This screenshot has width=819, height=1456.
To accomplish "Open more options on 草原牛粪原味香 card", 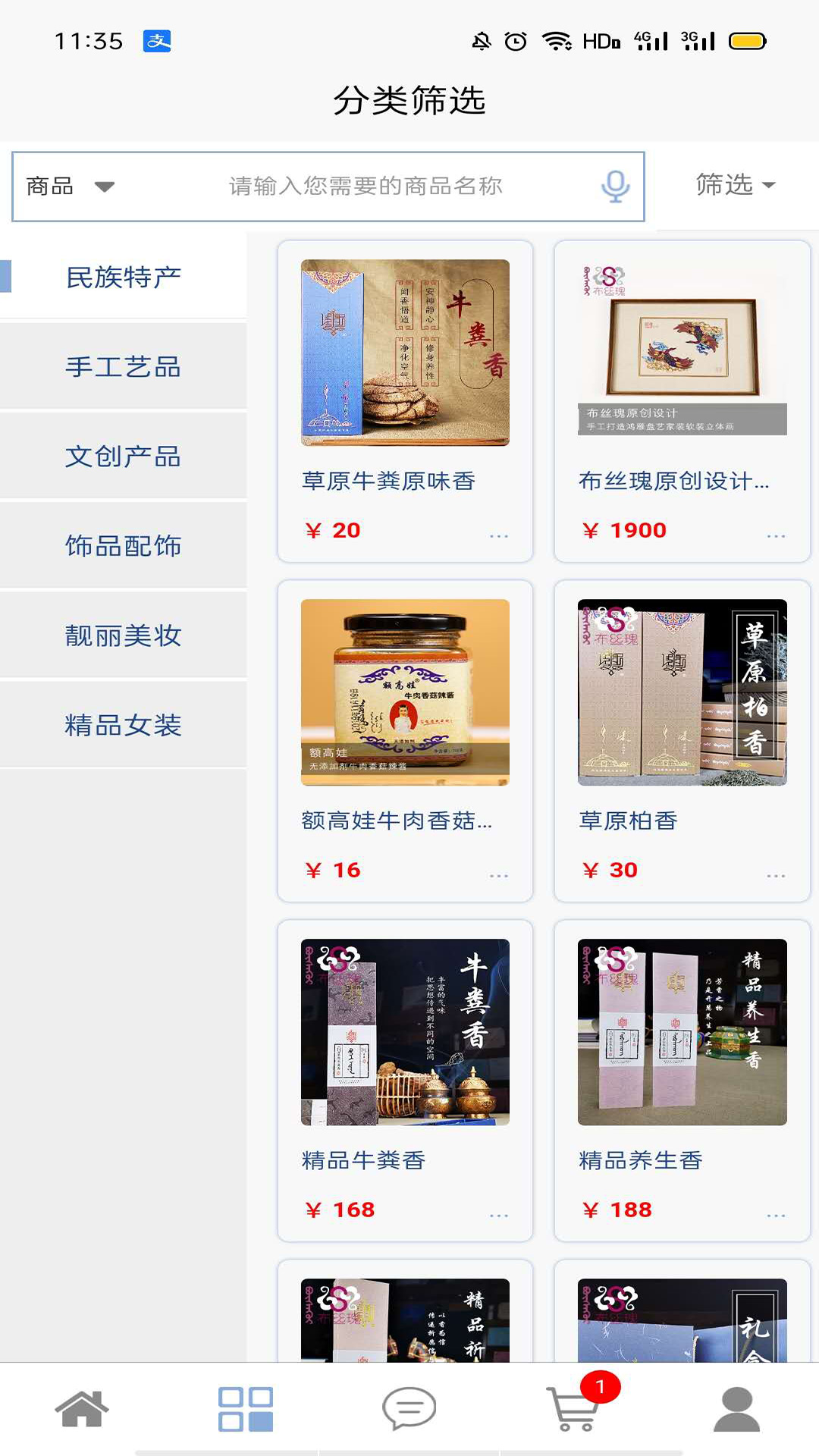I will pos(499,535).
